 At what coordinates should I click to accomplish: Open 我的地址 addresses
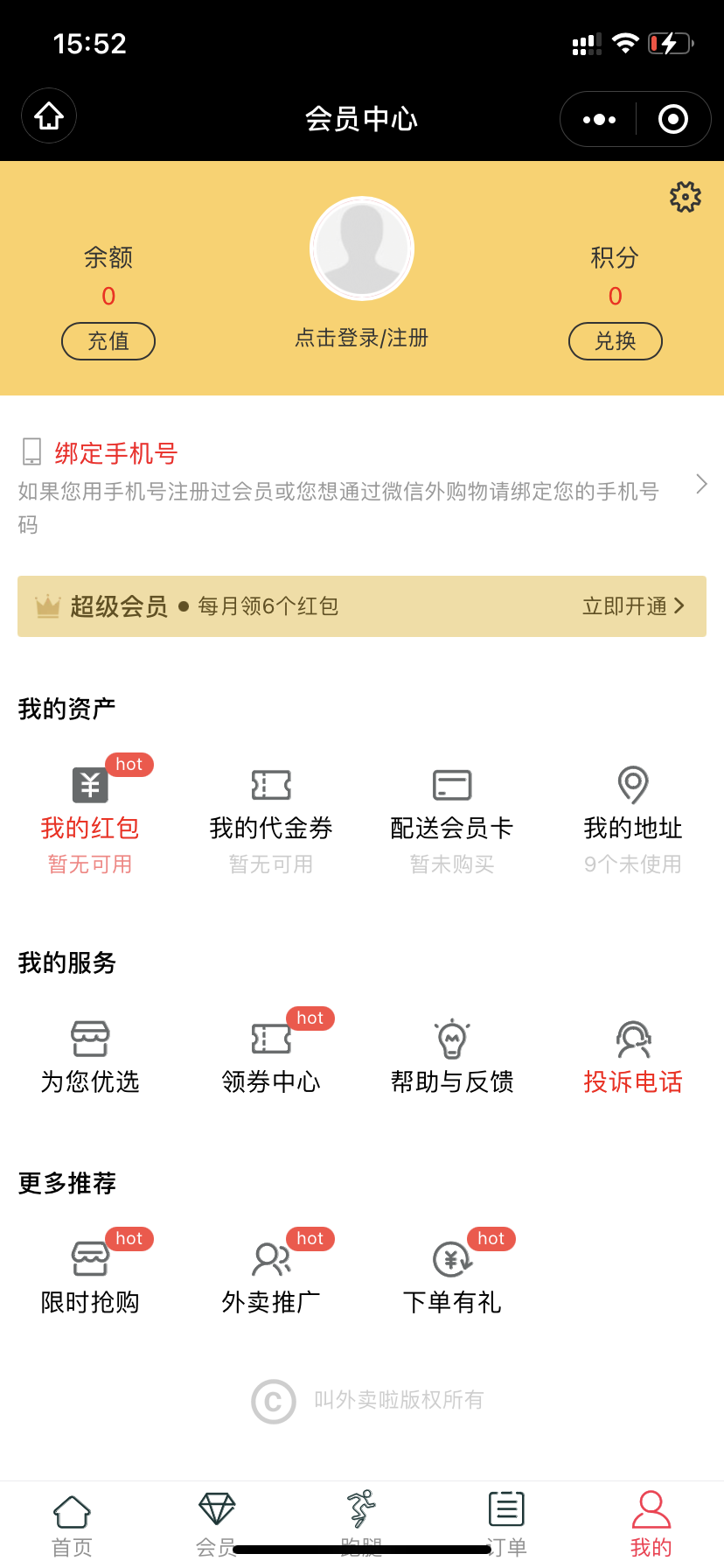633,819
